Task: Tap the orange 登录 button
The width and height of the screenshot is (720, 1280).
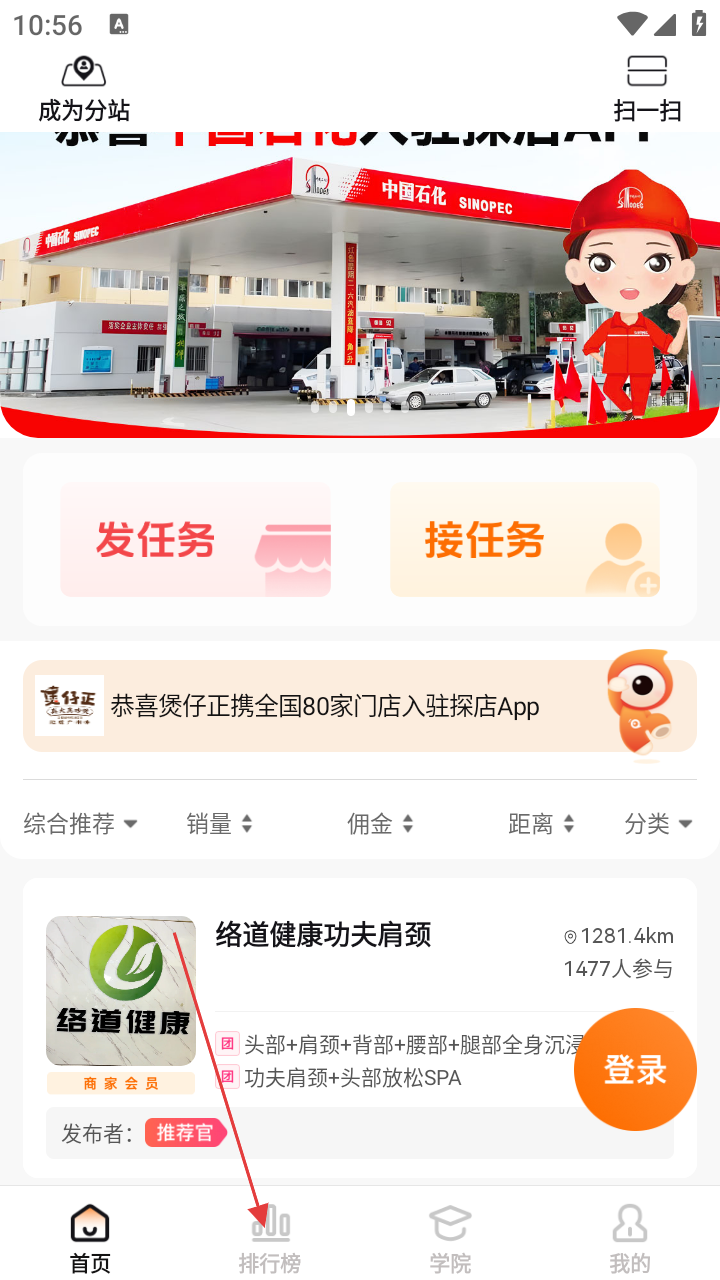Action: click(x=635, y=1070)
